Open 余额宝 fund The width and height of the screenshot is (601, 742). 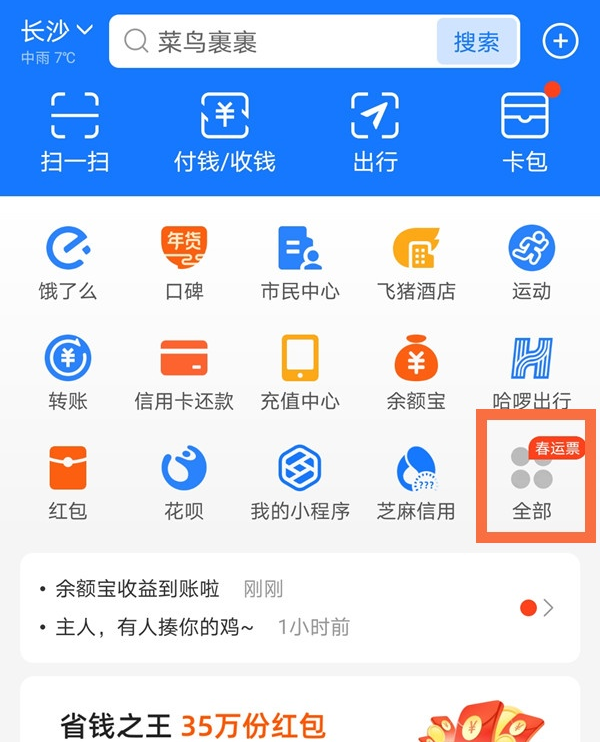click(x=416, y=372)
